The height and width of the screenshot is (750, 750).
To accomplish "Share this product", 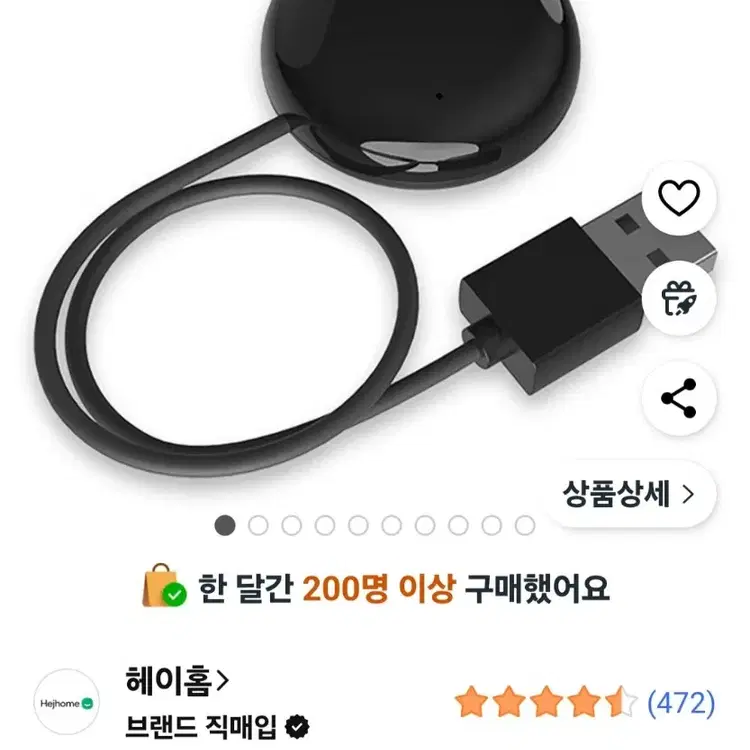I will tap(679, 398).
